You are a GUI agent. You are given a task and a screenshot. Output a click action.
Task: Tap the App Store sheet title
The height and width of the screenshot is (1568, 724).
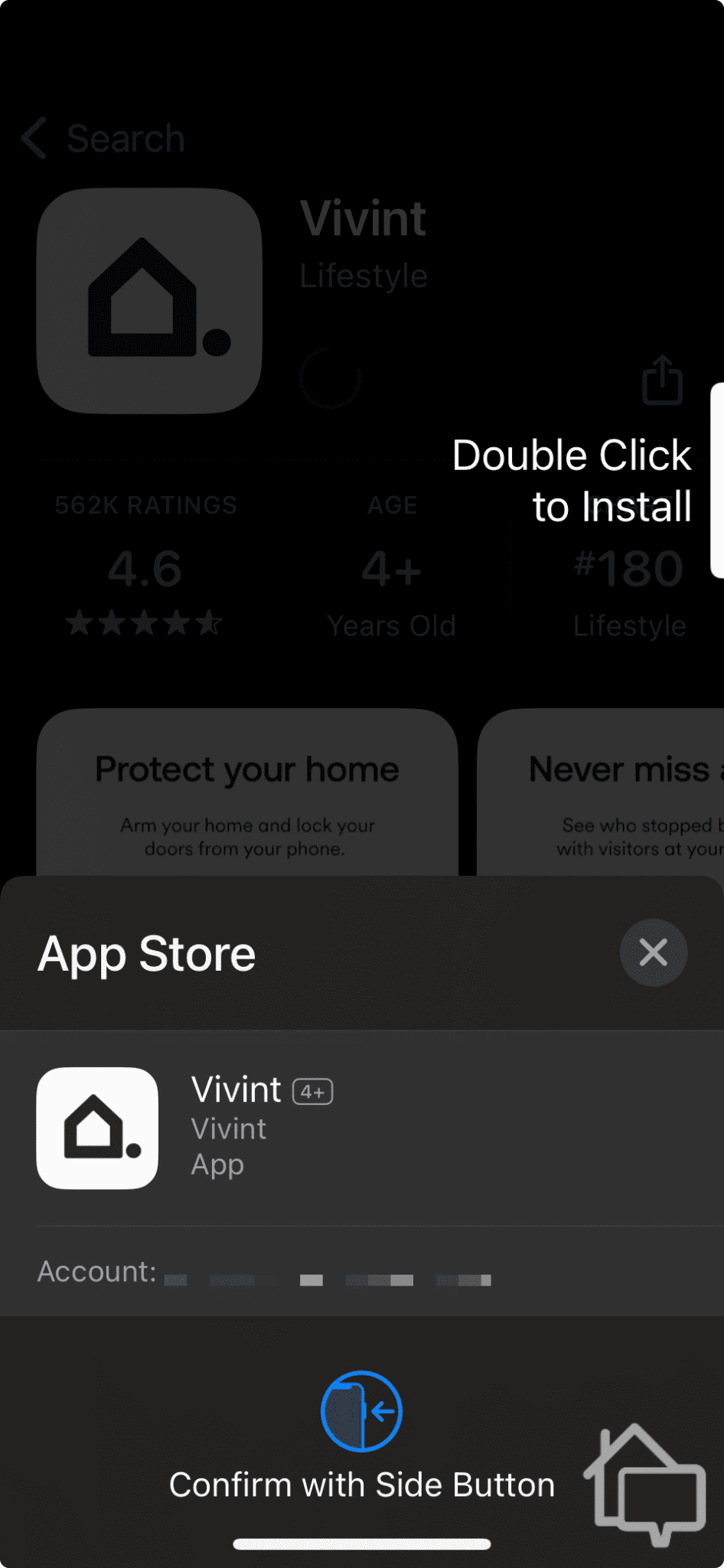click(x=146, y=953)
